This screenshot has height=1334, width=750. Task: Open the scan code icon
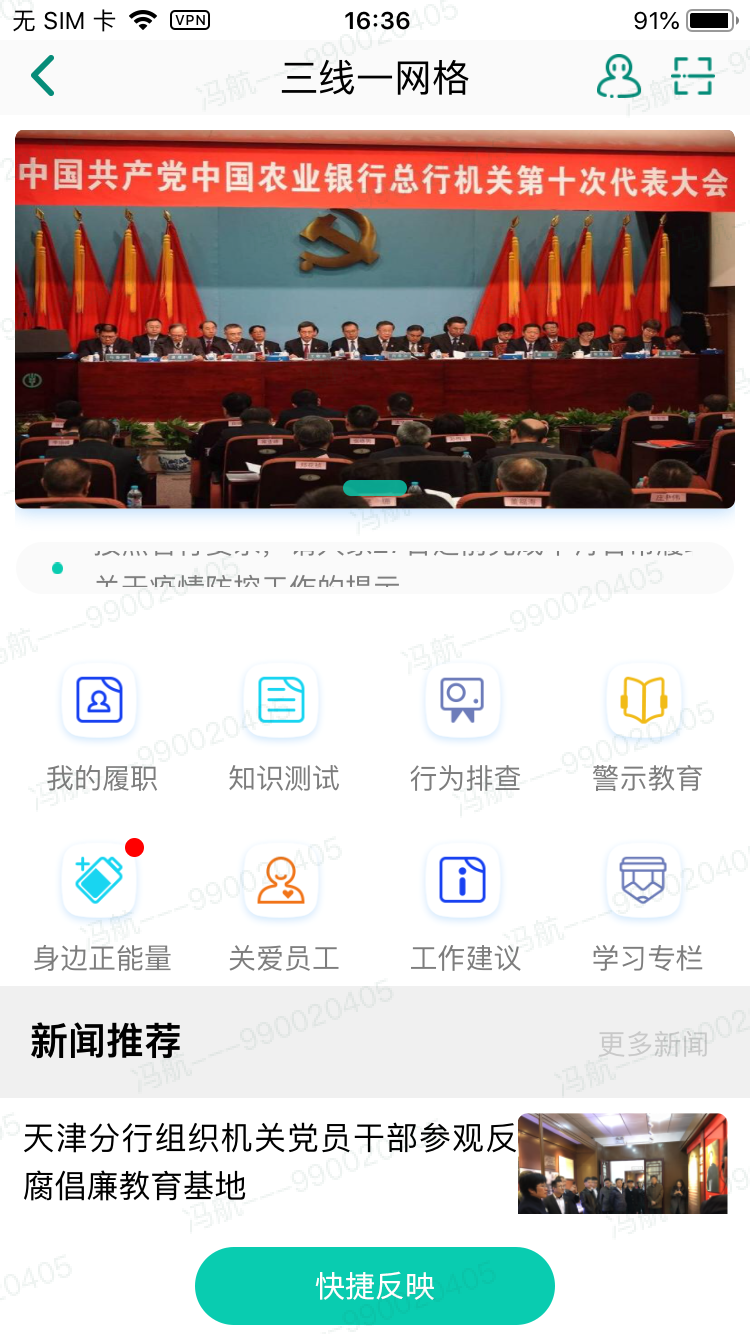[693, 76]
